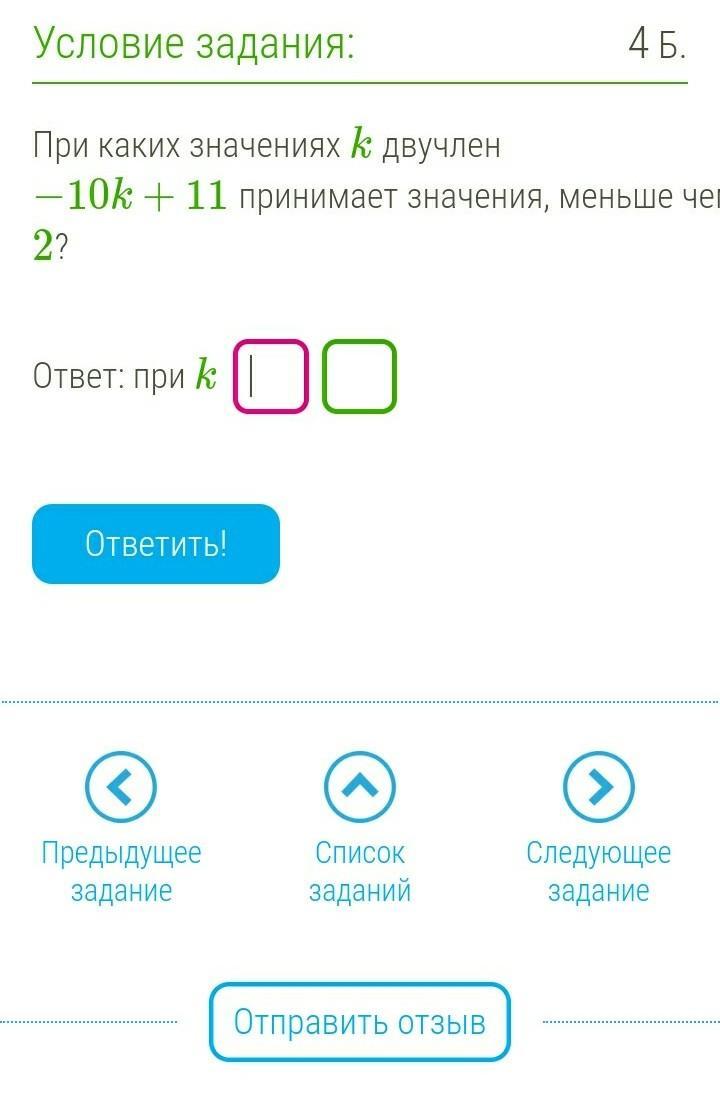Submit answer with the Ответить! button

(156, 543)
